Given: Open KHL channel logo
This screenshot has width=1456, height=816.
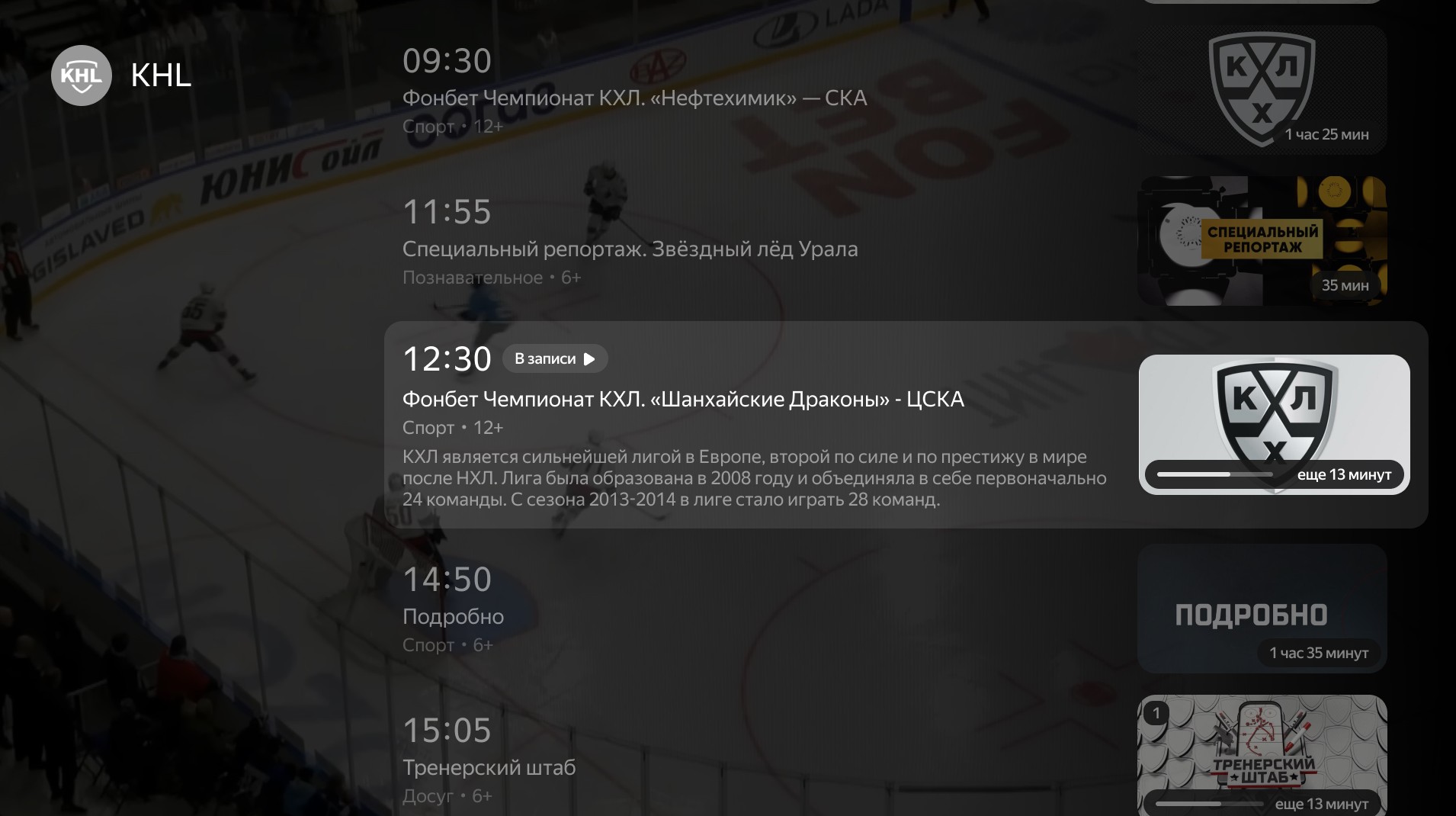Looking at the screenshot, I should 82,75.
